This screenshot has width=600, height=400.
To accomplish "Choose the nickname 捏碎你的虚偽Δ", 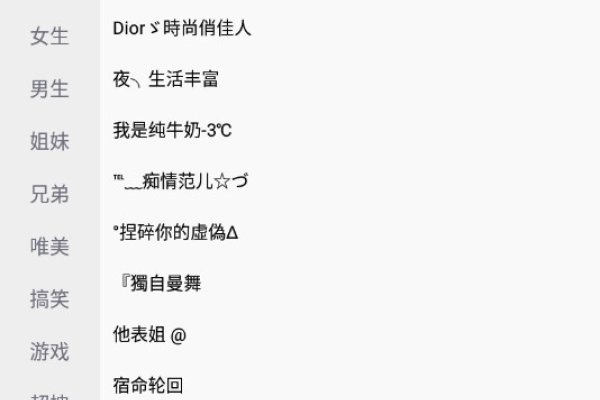I will [176, 233].
